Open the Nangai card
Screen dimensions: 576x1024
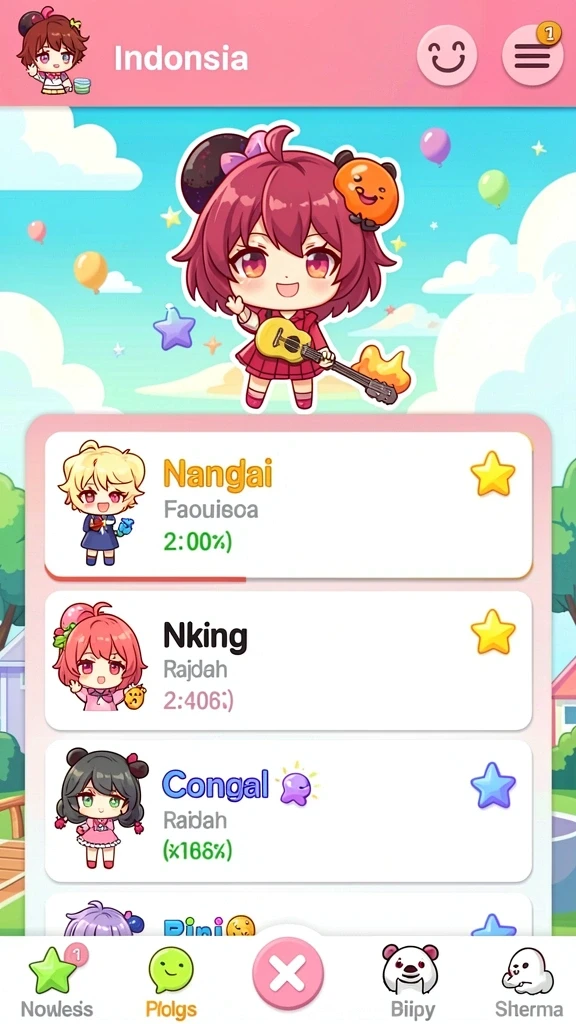click(x=288, y=505)
